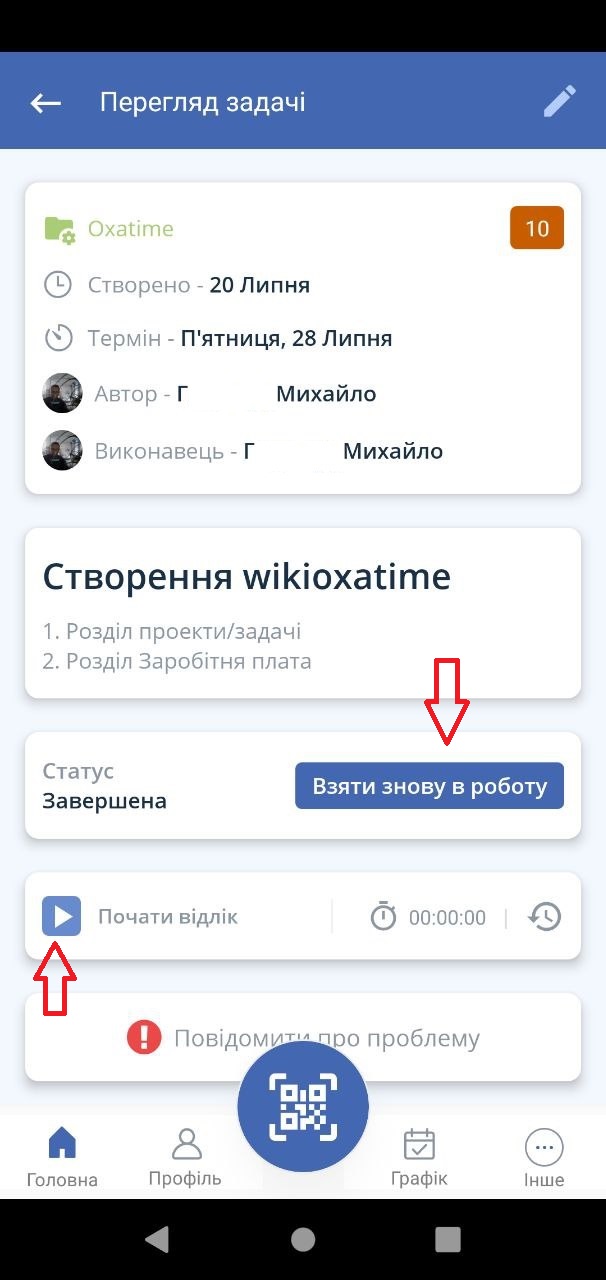This screenshot has width=606, height=1280.
Task: Tap the system back button
Action: coord(157,1240)
